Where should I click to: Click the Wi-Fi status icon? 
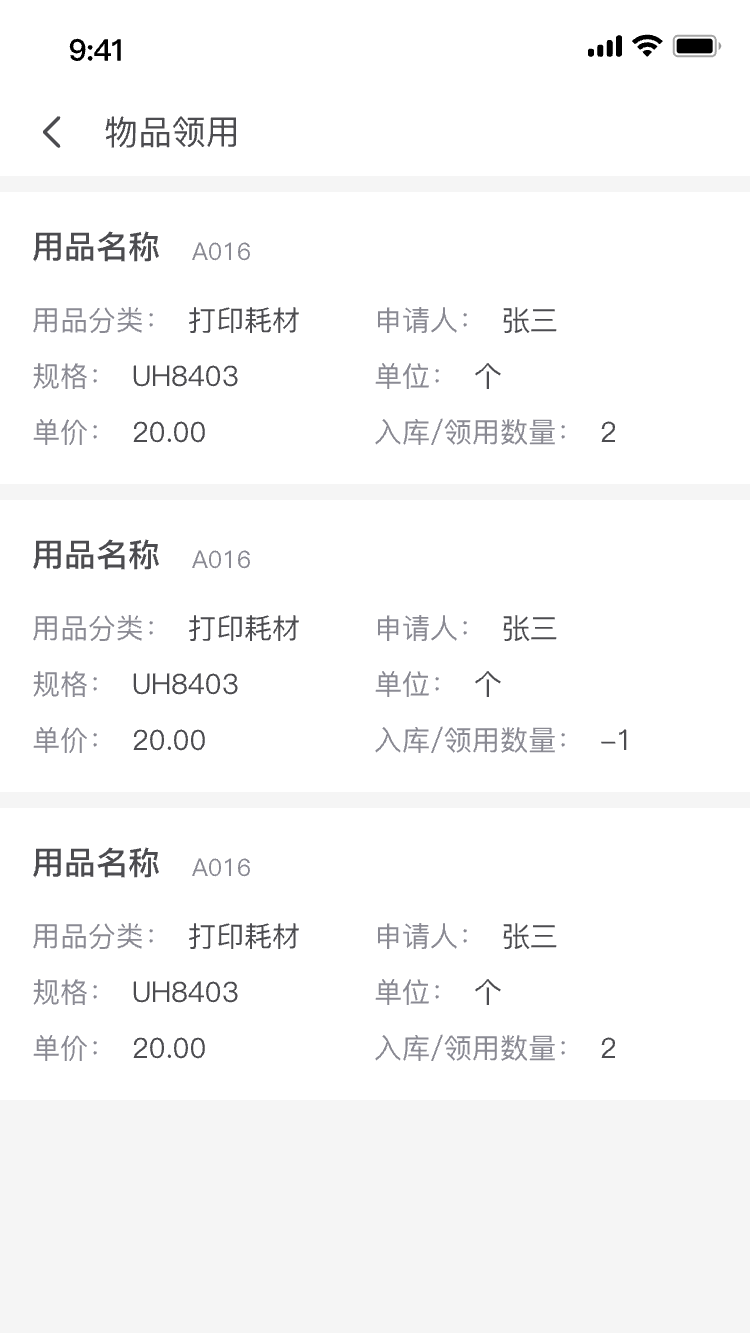(x=645, y=45)
